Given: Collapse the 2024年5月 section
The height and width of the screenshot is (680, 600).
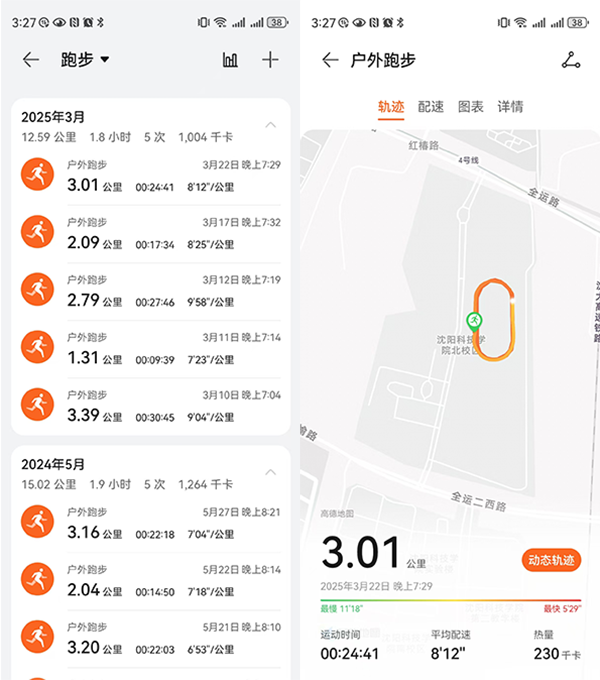Looking at the screenshot, I should [270, 473].
